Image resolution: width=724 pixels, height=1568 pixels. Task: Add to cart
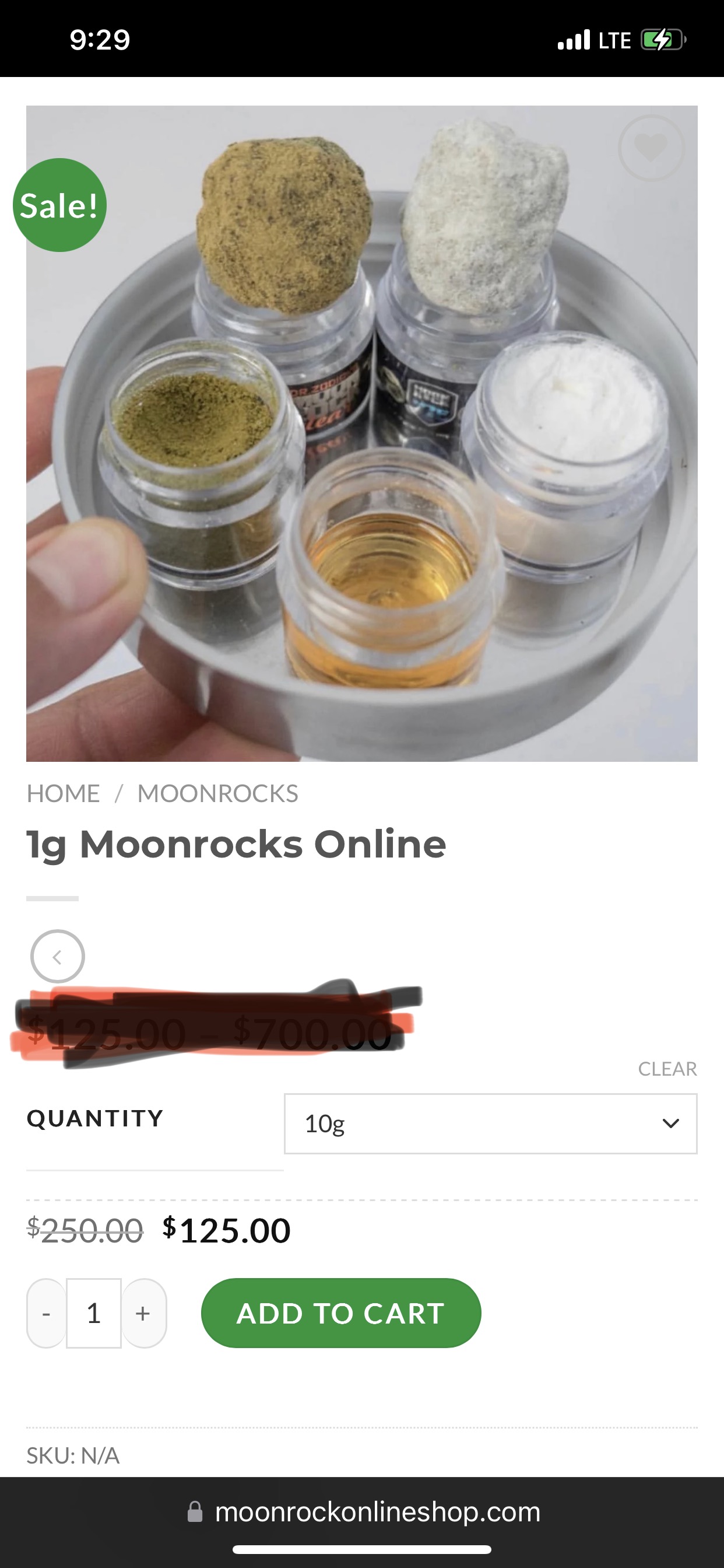pos(340,1313)
